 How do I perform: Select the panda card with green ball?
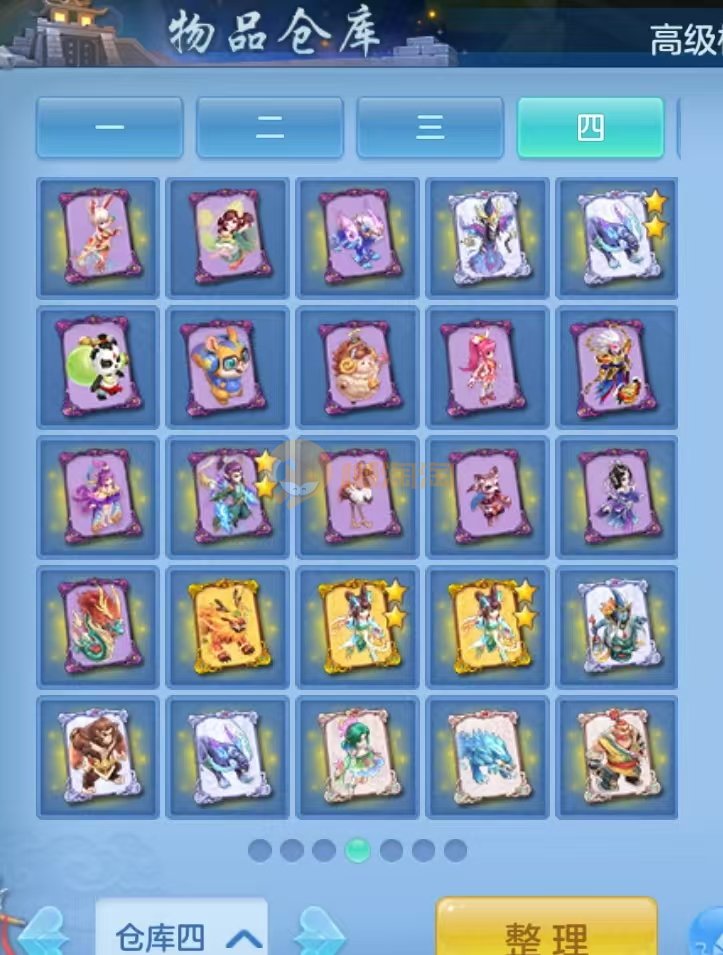click(98, 367)
